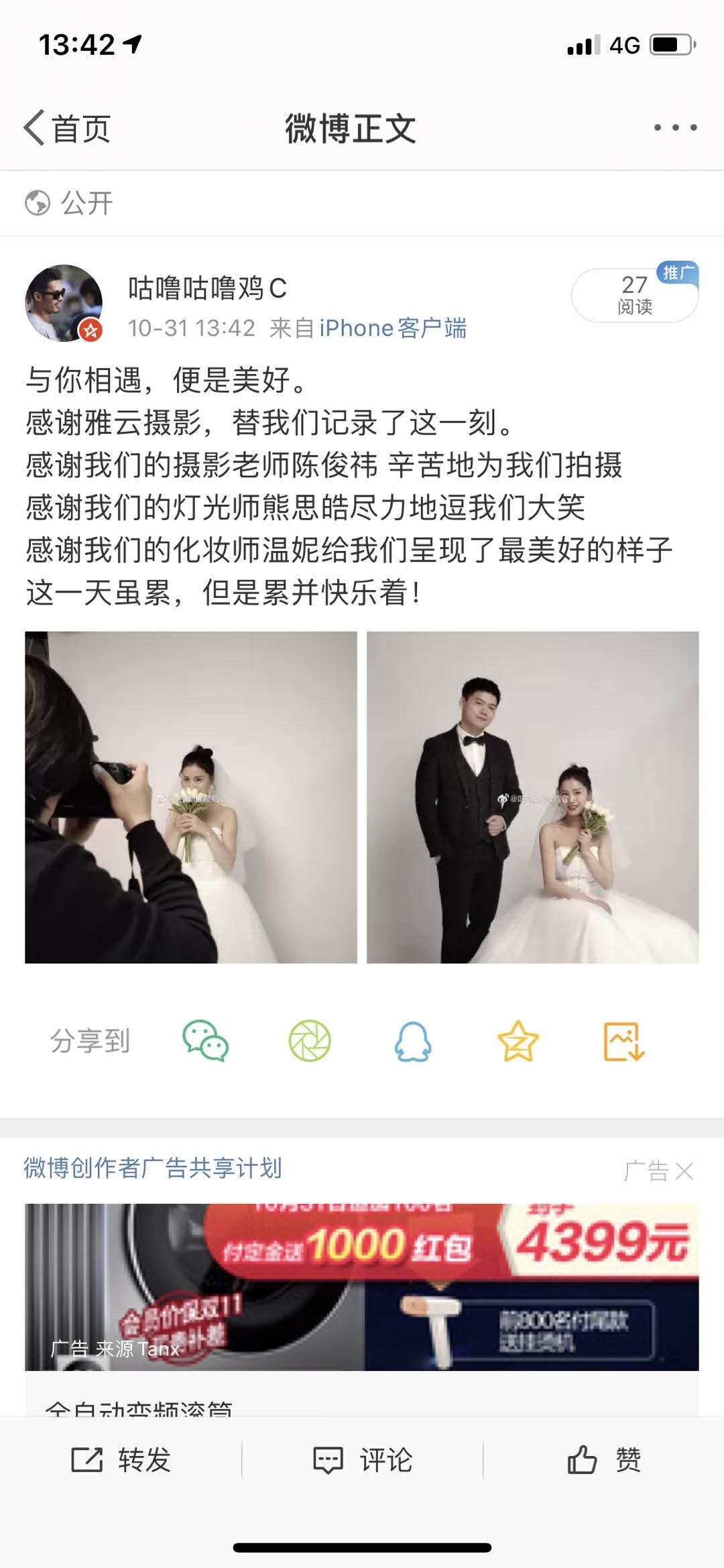Open the 4399元 washing machine ad banner
The height and width of the screenshot is (1568, 724).
pos(362,1286)
